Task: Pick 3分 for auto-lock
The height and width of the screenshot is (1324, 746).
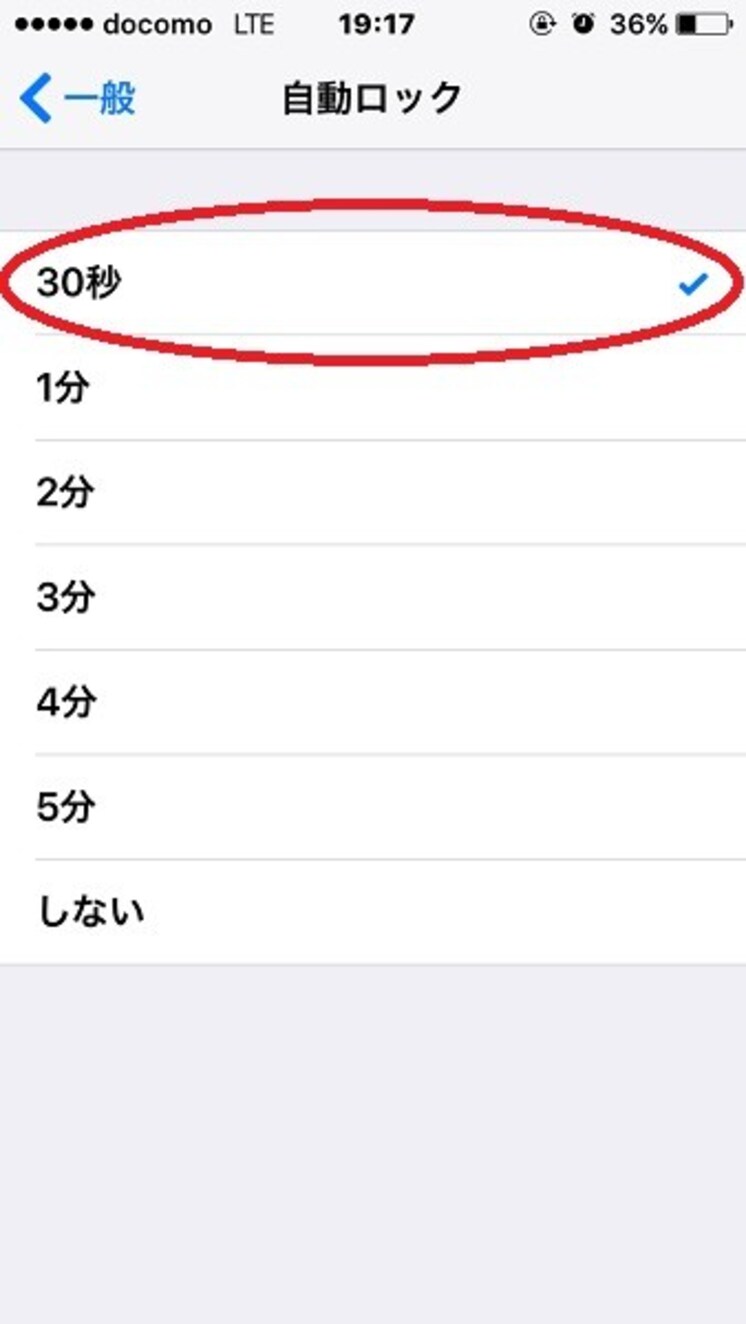Action: 373,598
